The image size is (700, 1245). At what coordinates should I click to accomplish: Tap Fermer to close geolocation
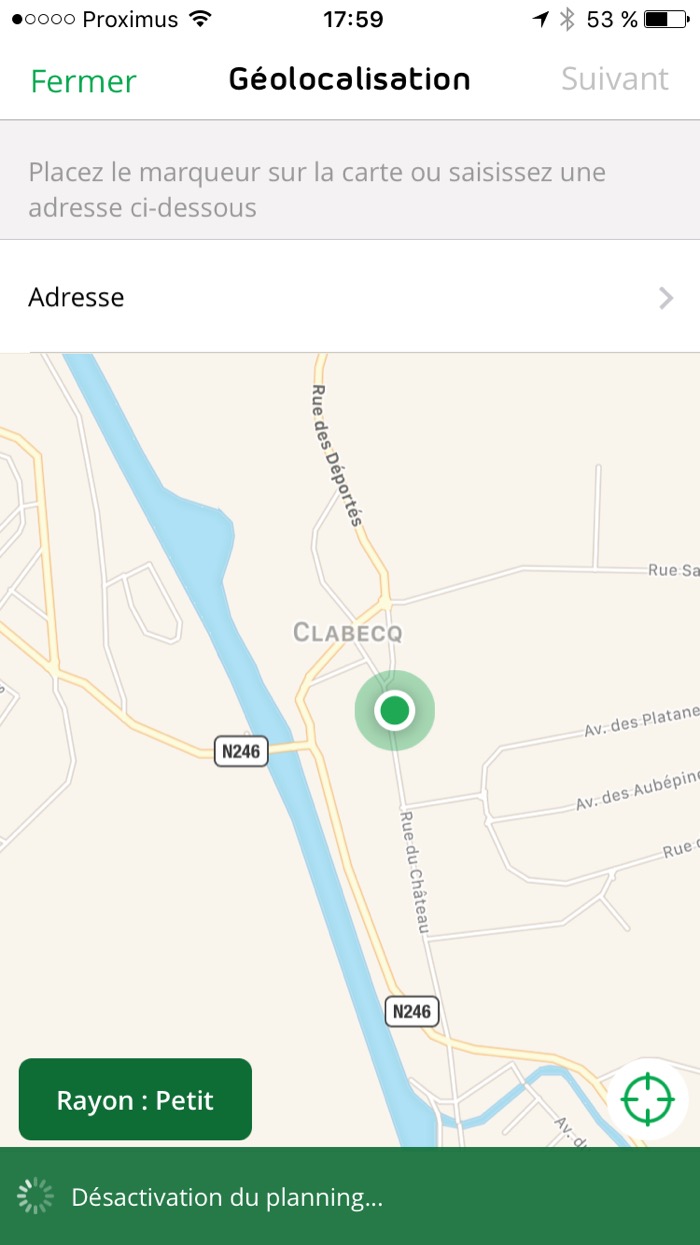[83, 81]
